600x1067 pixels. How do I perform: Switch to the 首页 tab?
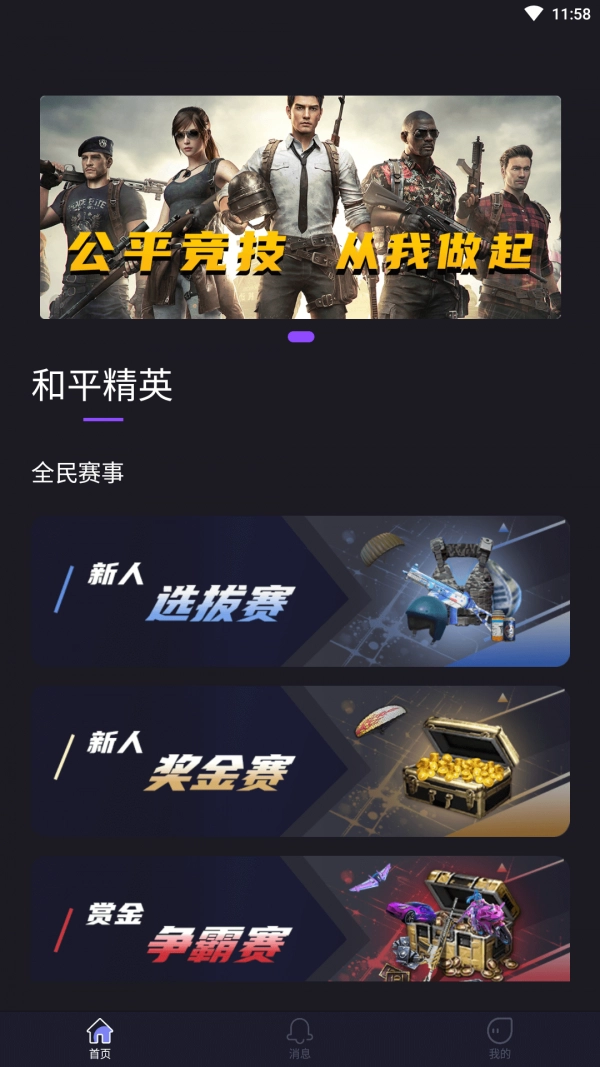click(x=100, y=1038)
